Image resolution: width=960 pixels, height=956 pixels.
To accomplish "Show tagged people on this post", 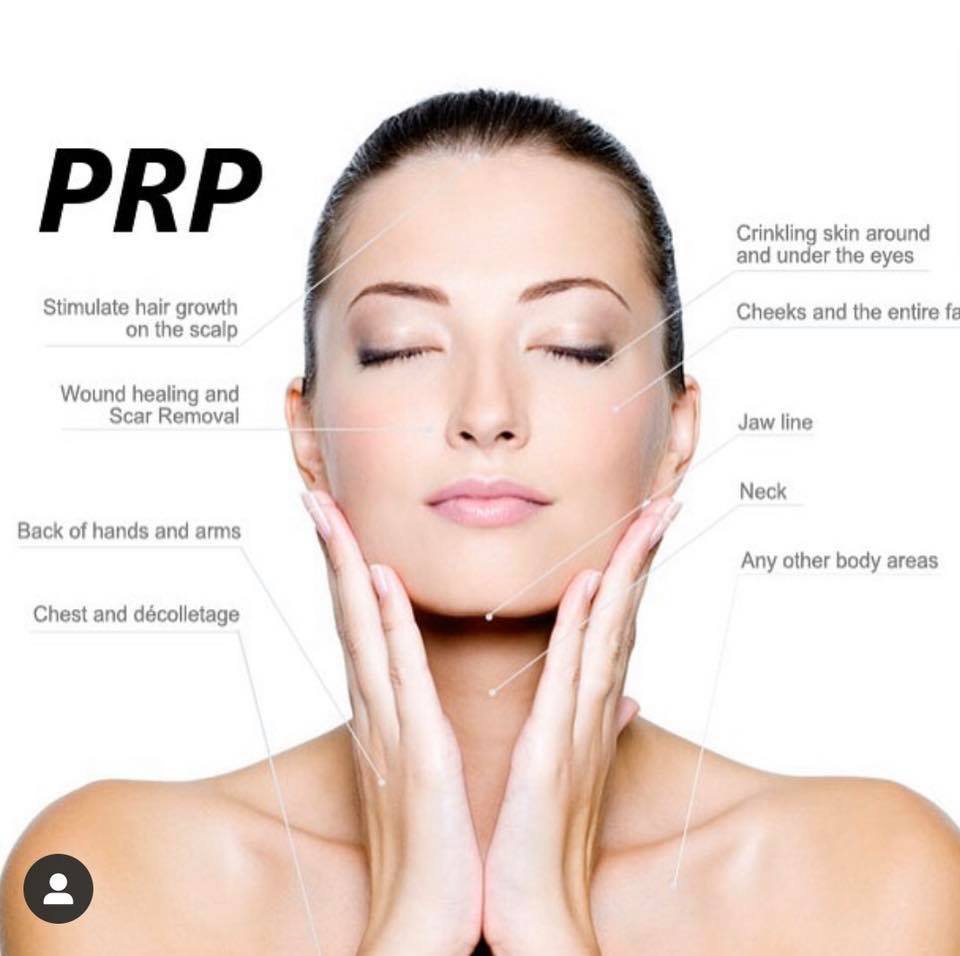I will pyautogui.click(x=58, y=889).
